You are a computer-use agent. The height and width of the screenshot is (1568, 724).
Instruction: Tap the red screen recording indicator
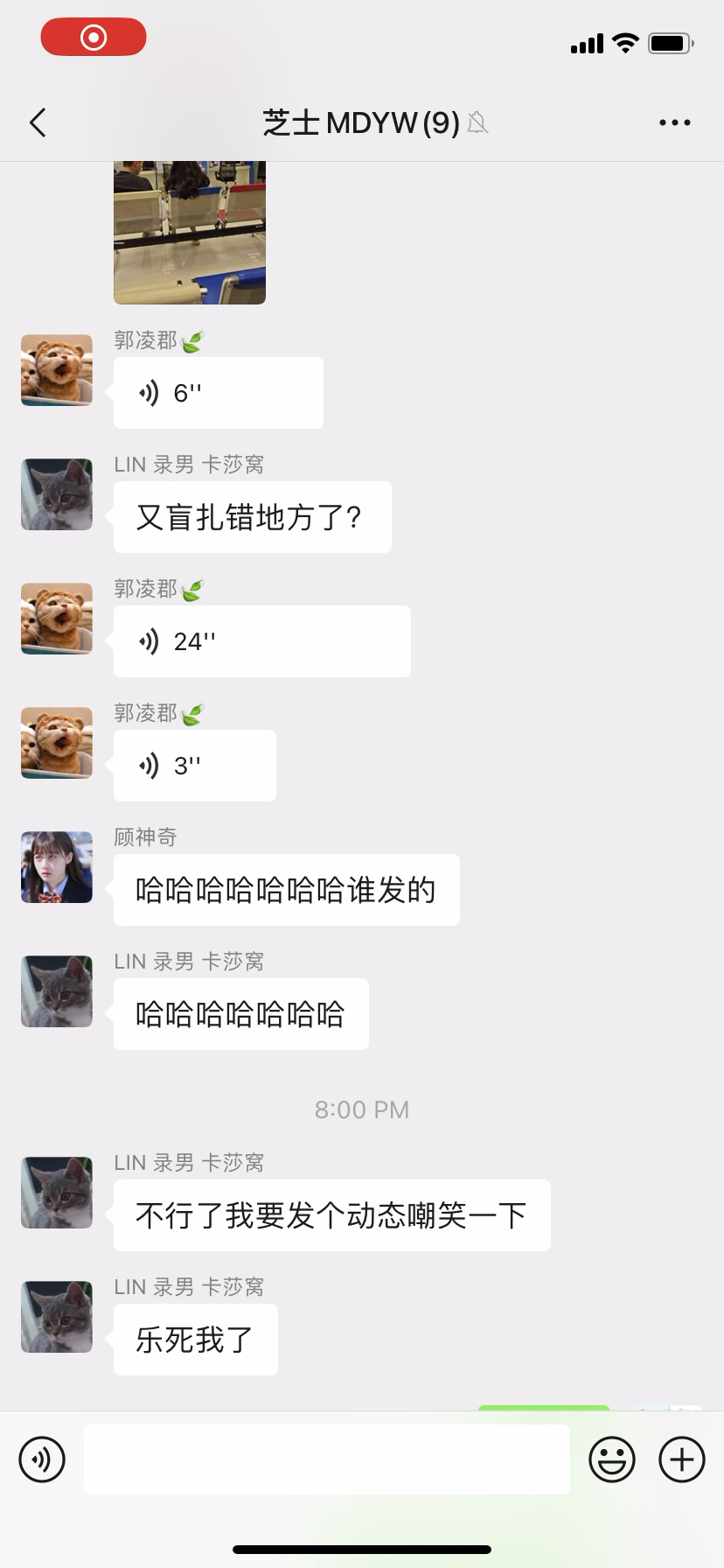coord(94,37)
